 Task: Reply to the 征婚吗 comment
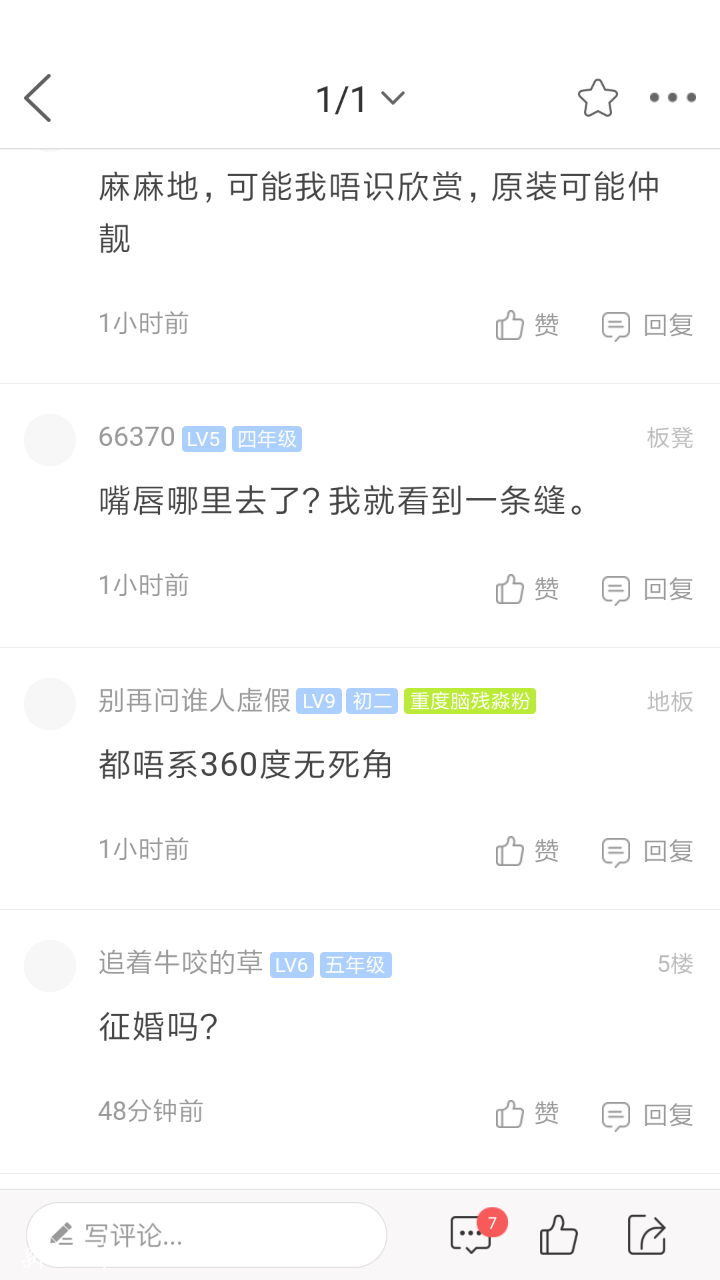pos(647,1114)
